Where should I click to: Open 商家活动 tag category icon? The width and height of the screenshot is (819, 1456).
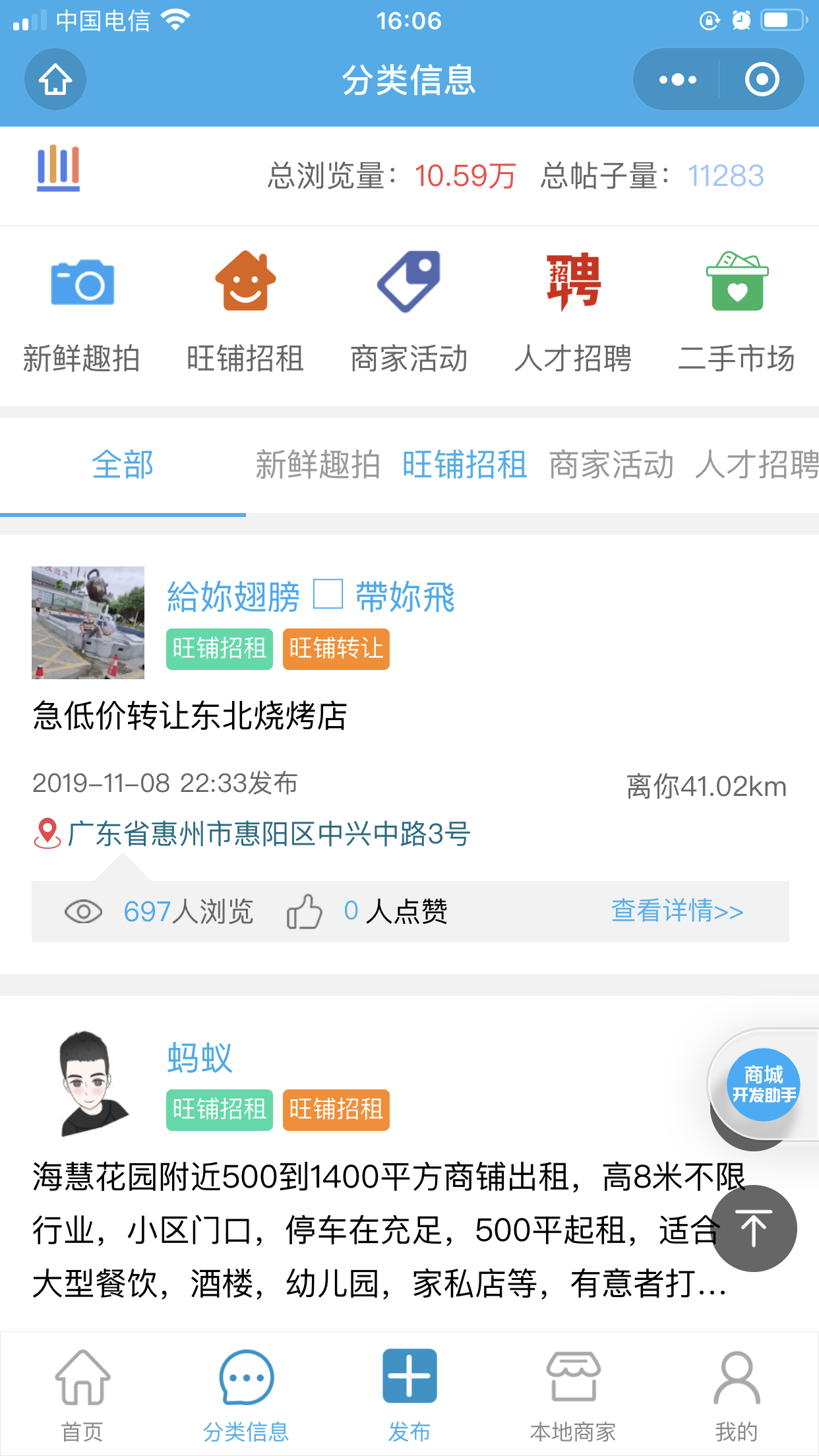(409, 282)
